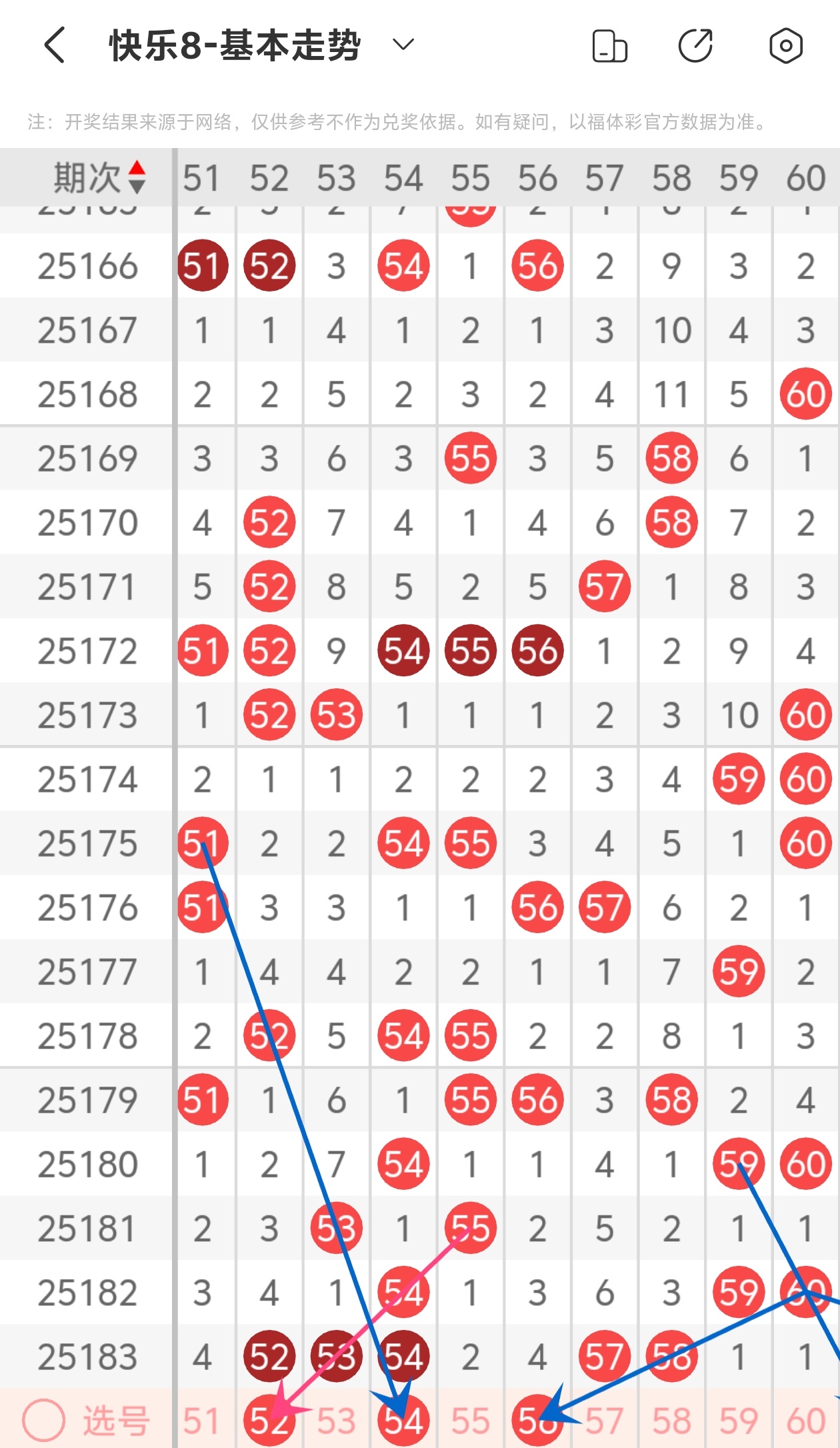Image resolution: width=840 pixels, height=1448 pixels.
Task: Pick number 58 in the 选号 row
Action: pos(671,1421)
